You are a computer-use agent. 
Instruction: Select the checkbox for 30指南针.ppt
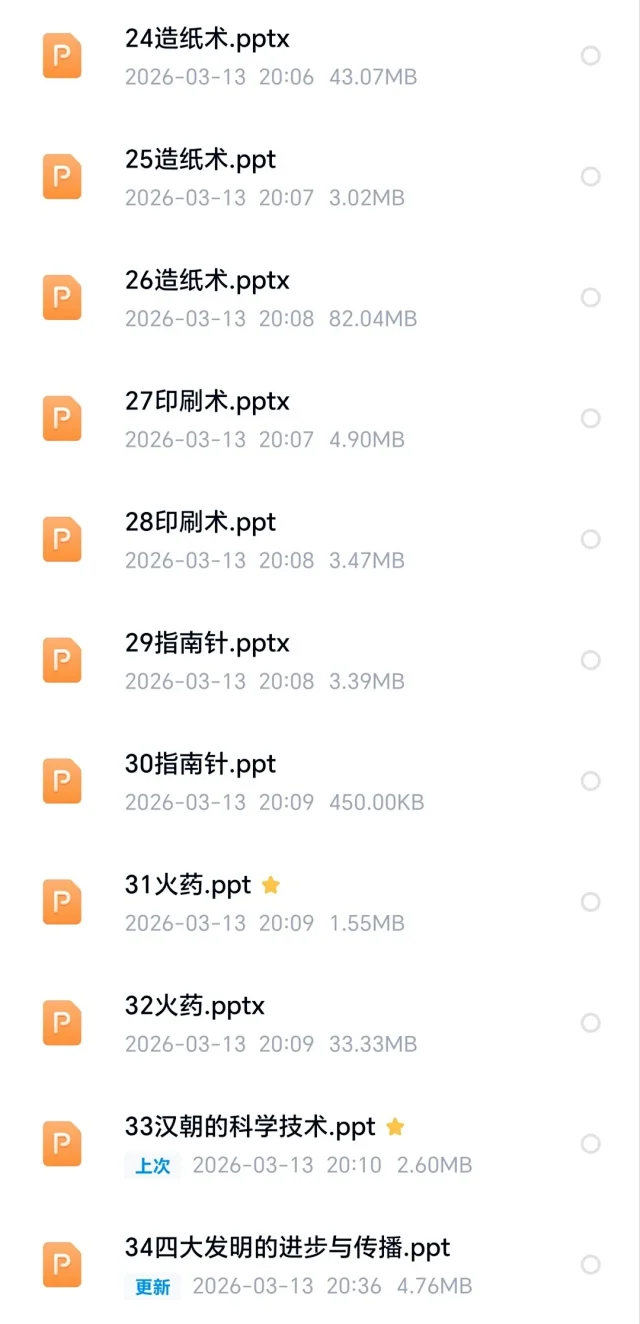[x=591, y=782]
